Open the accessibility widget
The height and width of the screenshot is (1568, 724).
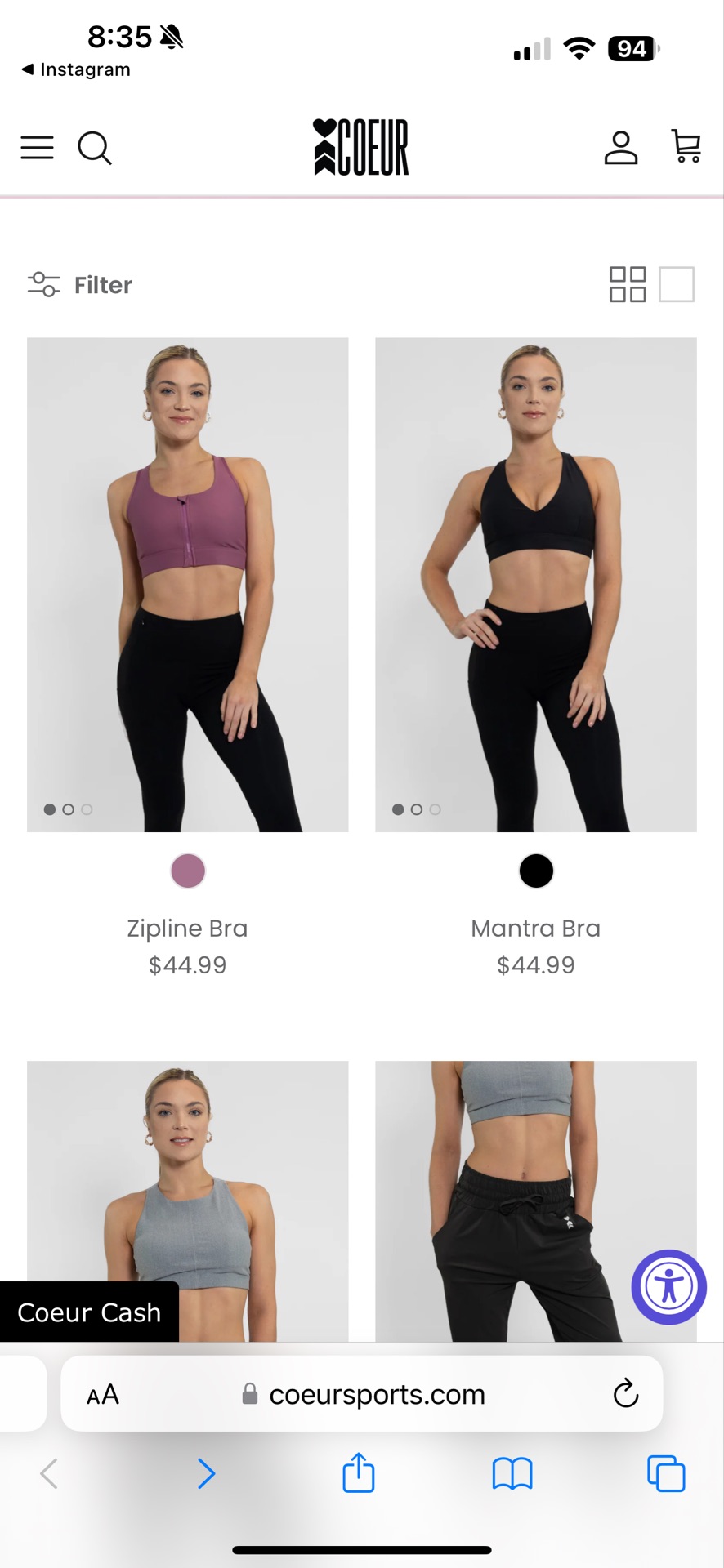668,1287
